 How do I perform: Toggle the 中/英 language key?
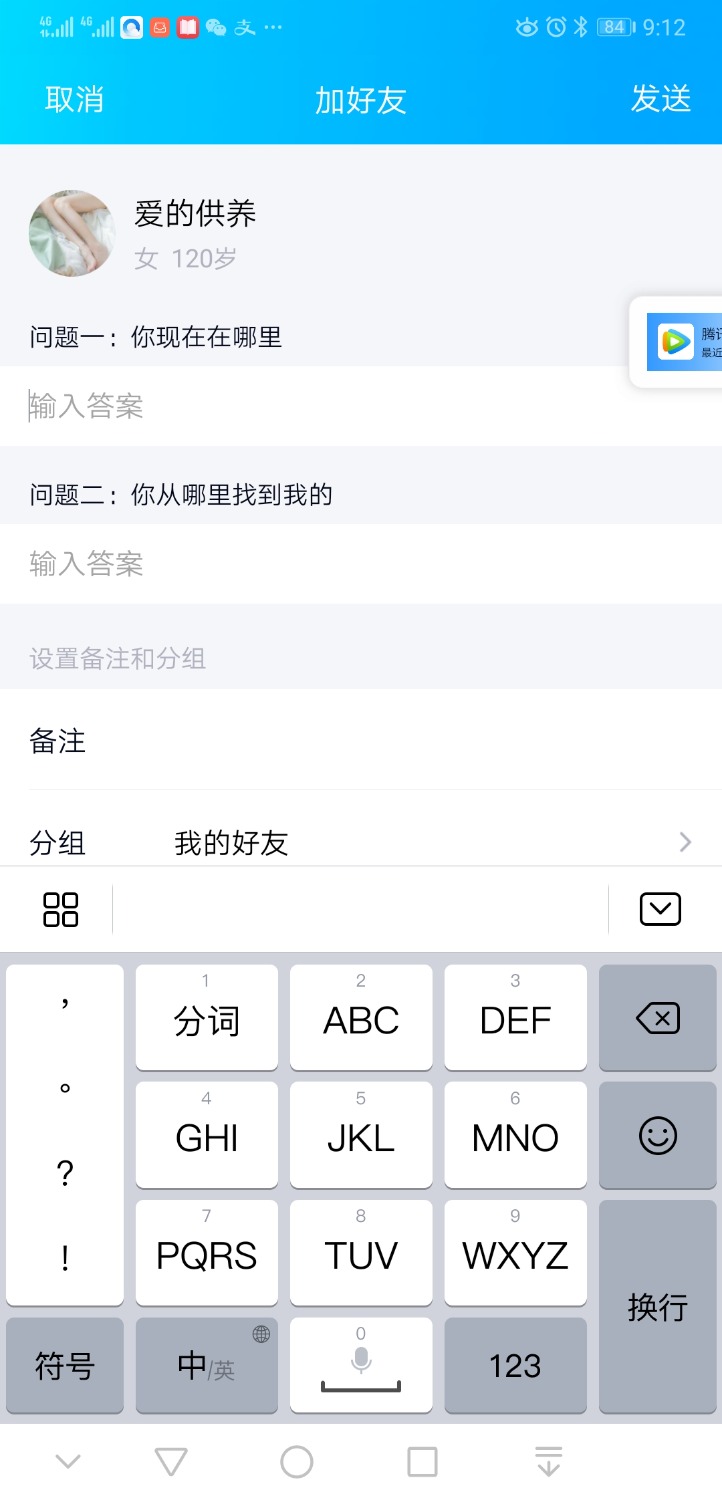(207, 1365)
